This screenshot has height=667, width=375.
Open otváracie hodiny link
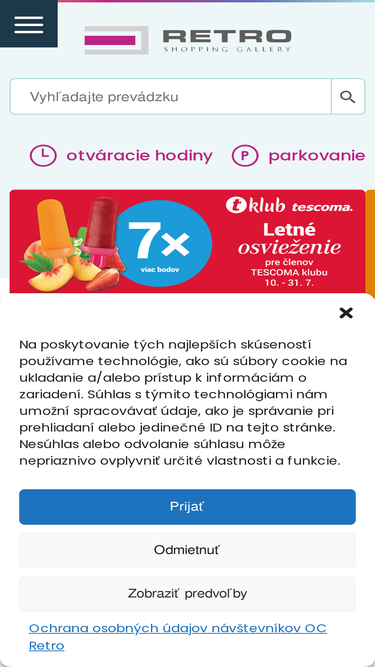coord(121,156)
